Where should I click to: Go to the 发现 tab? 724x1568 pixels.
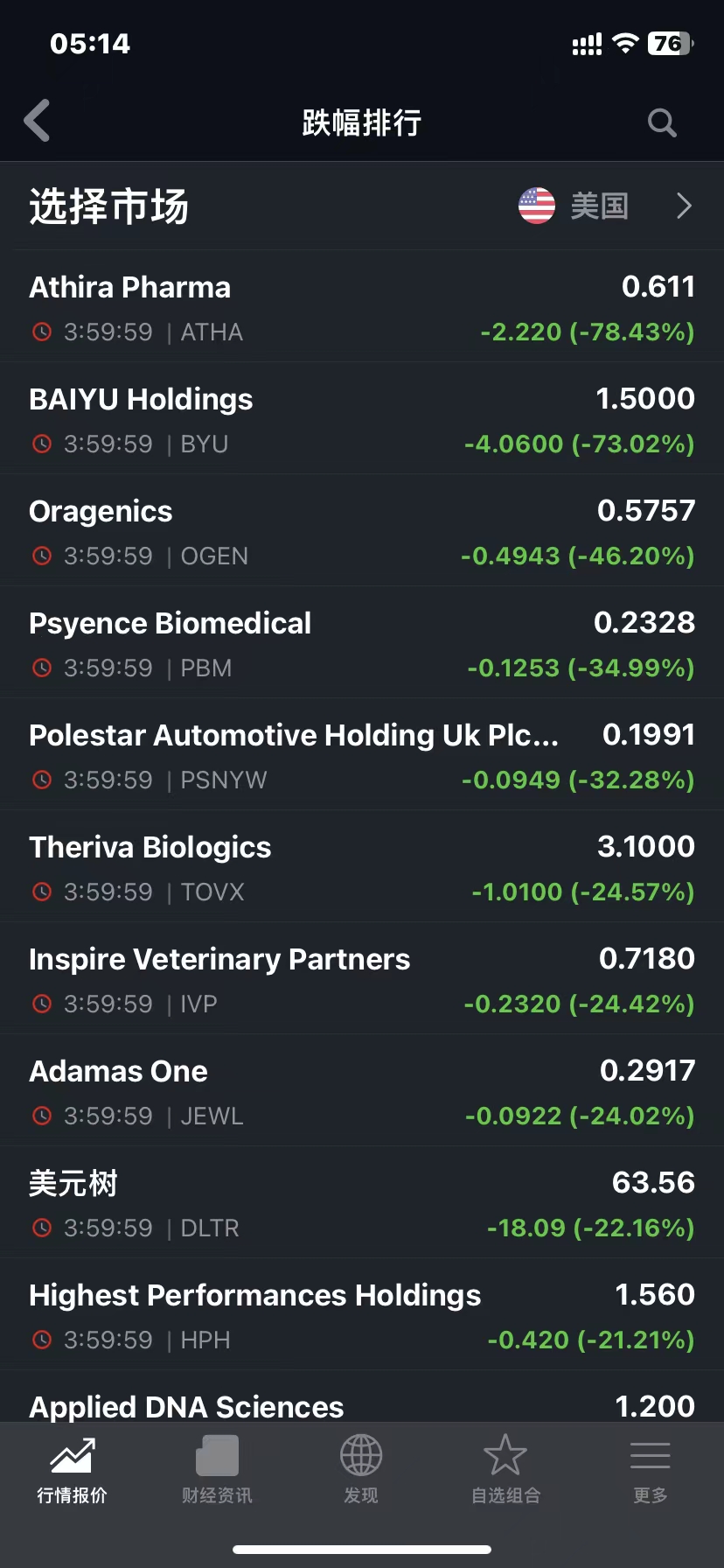[x=361, y=1470]
